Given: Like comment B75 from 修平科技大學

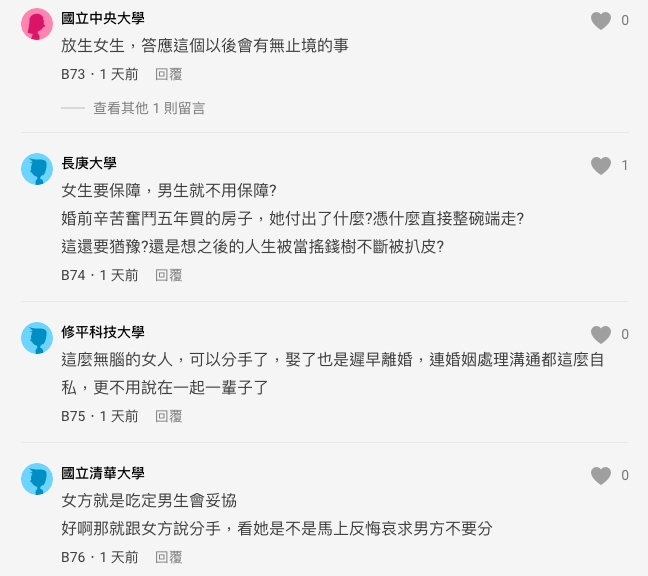Looking at the screenshot, I should (x=600, y=335).
